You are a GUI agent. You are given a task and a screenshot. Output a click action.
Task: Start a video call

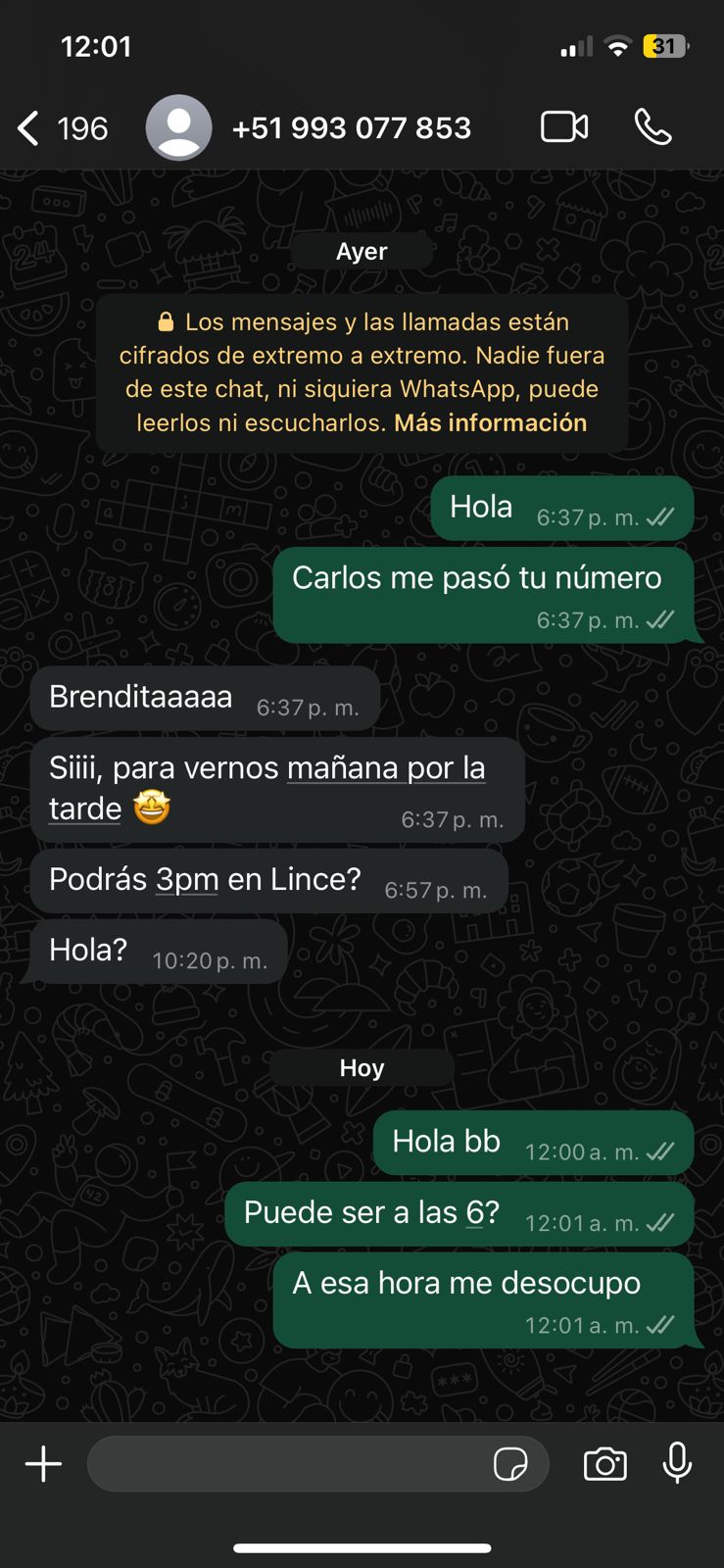(x=564, y=127)
